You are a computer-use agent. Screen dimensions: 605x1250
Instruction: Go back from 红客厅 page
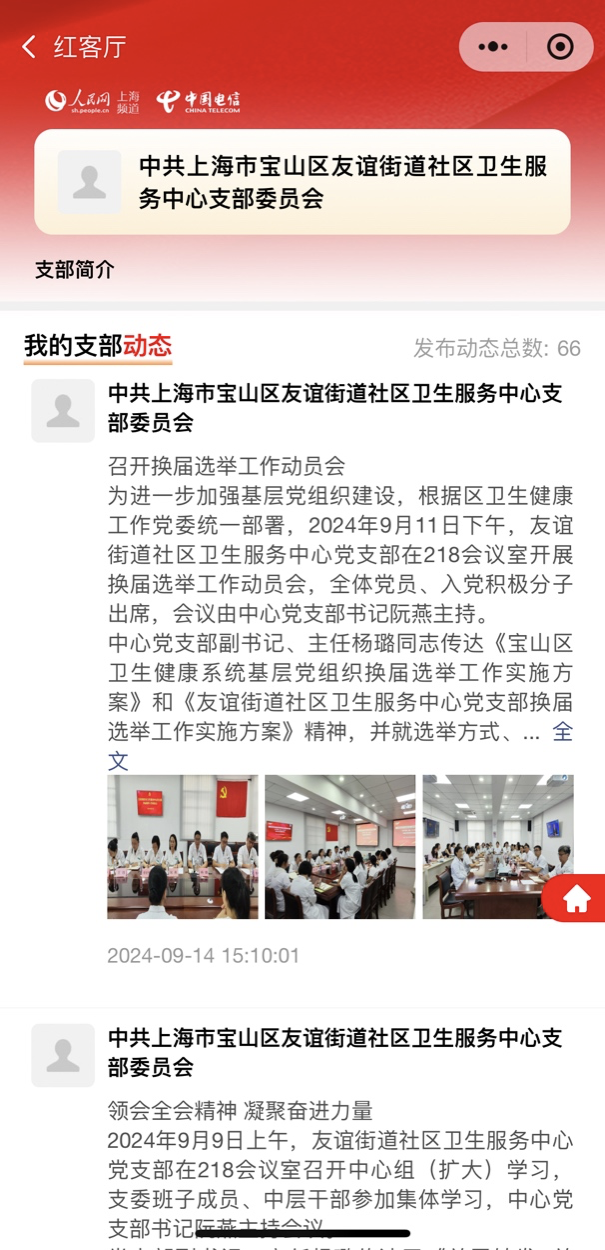(x=29, y=47)
